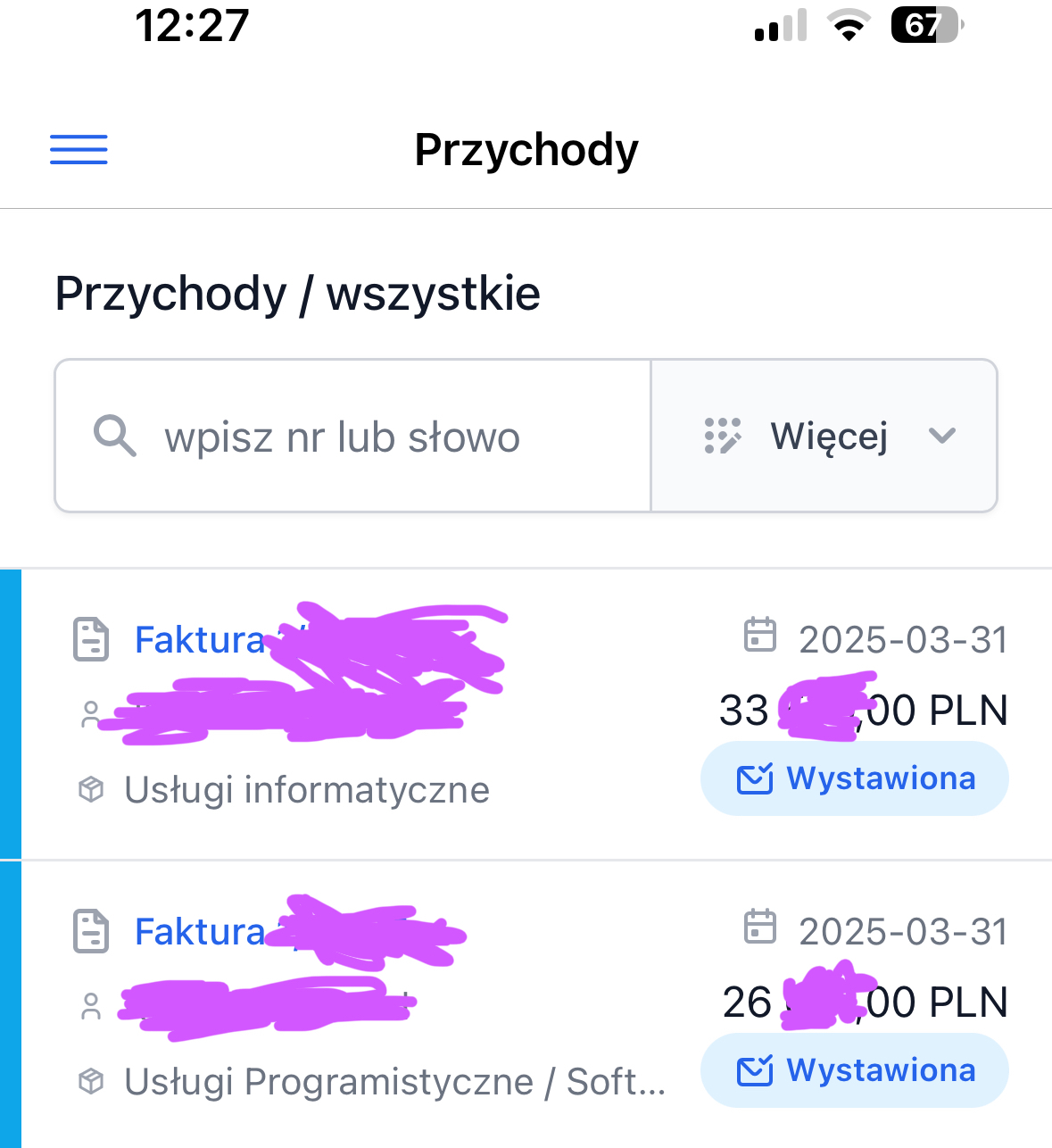The image size is (1052, 1148).
Task: Open the Faktura link for Usługi Programistyczne
Action: (201, 932)
